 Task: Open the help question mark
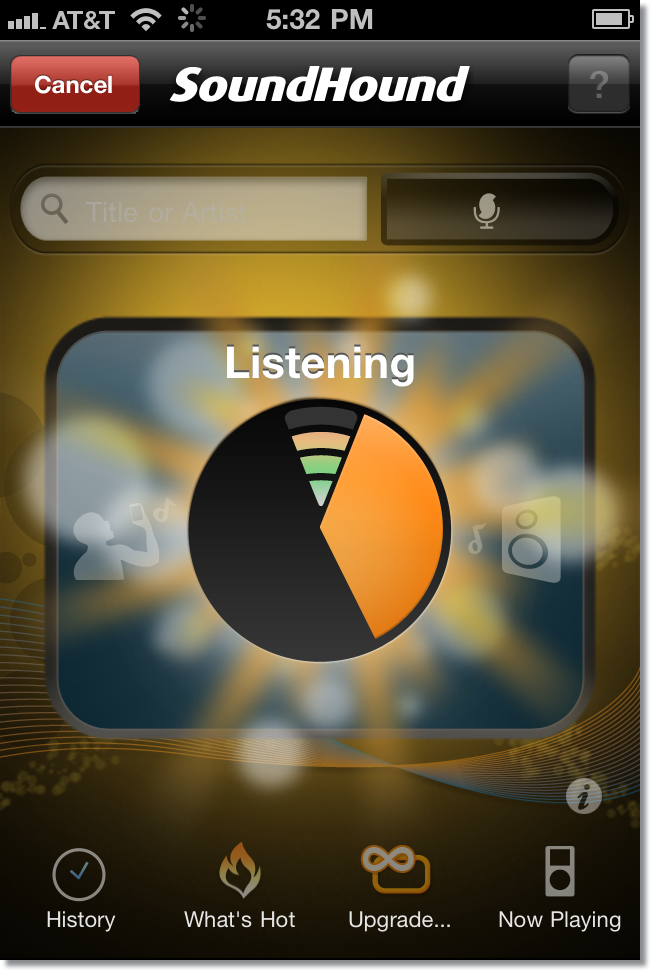tap(598, 85)
